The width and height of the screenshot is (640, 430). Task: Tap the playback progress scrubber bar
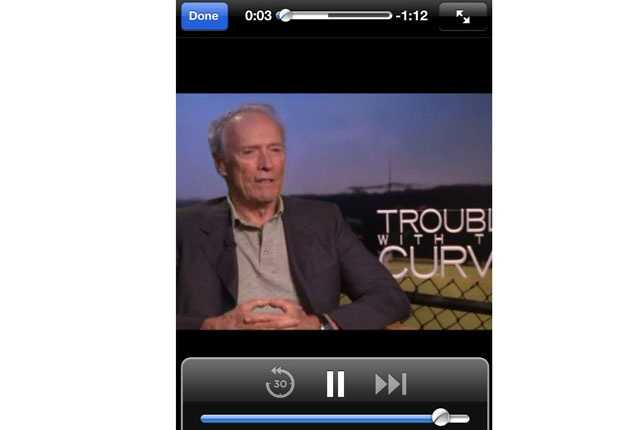[335, 16]
